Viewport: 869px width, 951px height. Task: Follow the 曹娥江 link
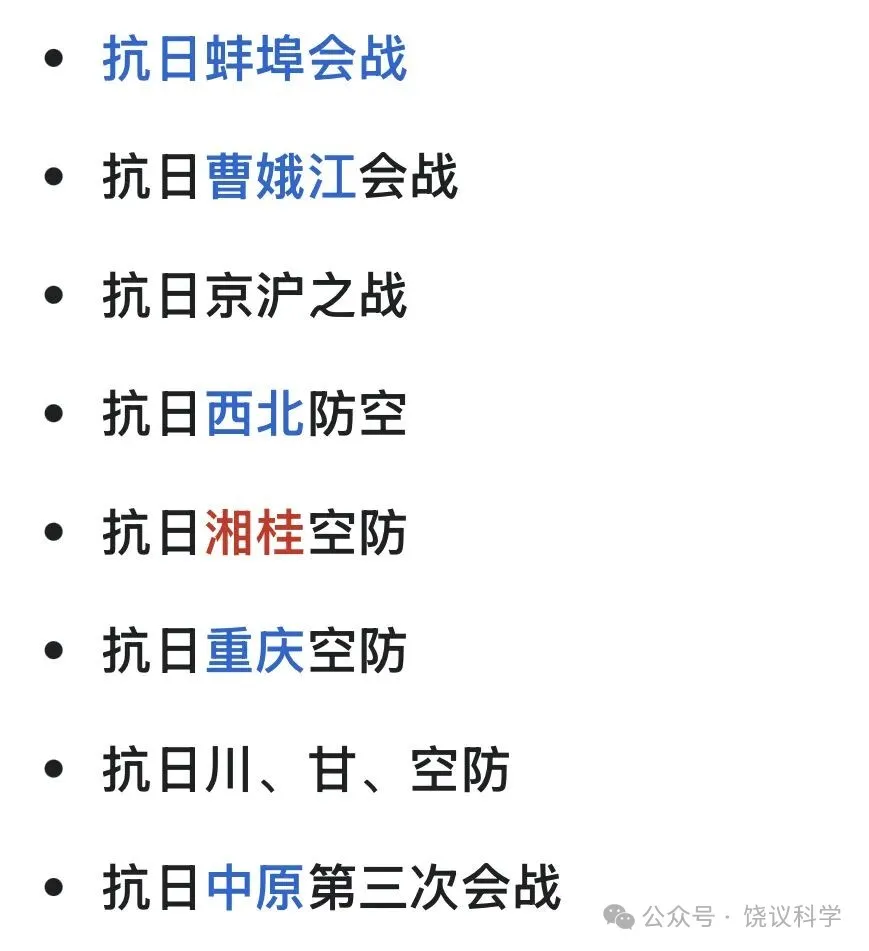tap(281, 178)
